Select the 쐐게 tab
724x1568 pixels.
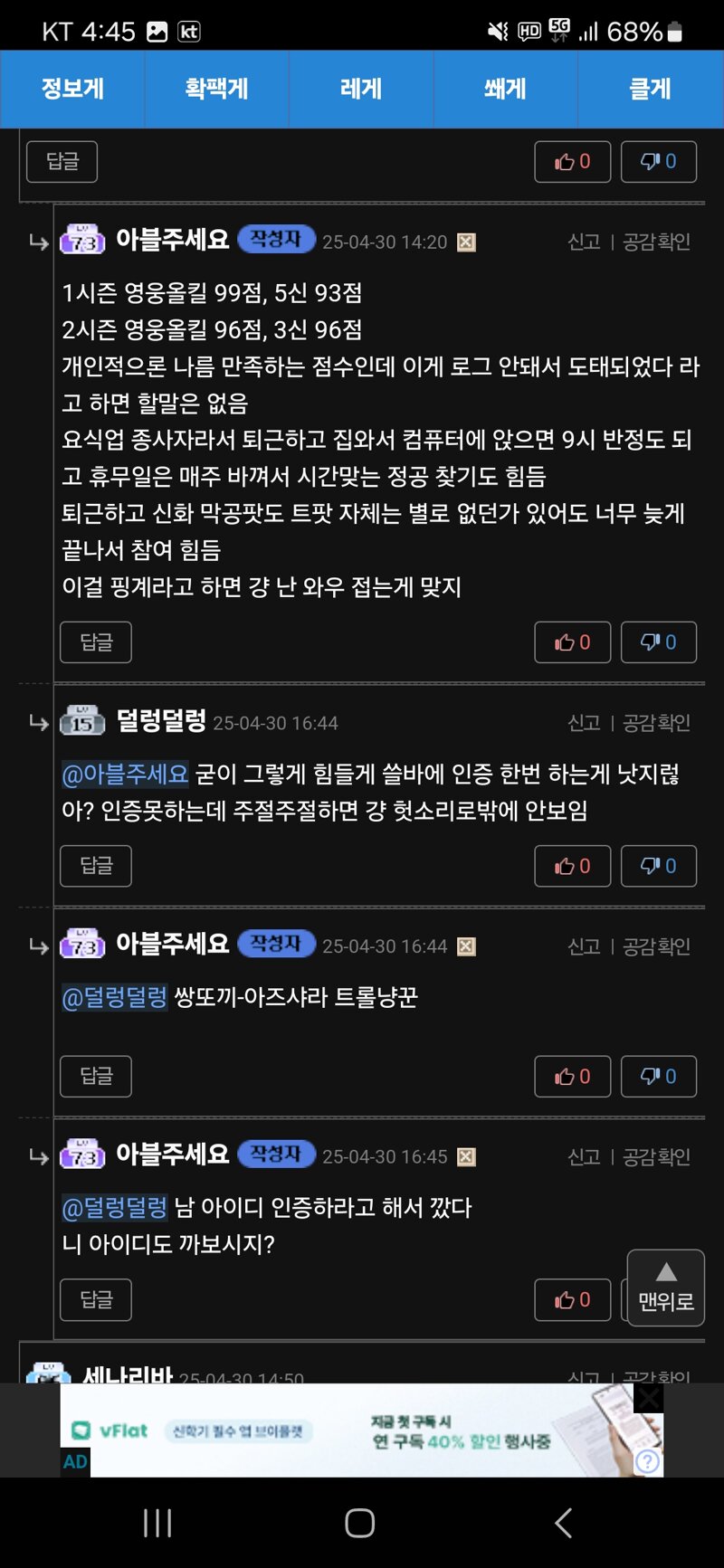pos(506,89)
